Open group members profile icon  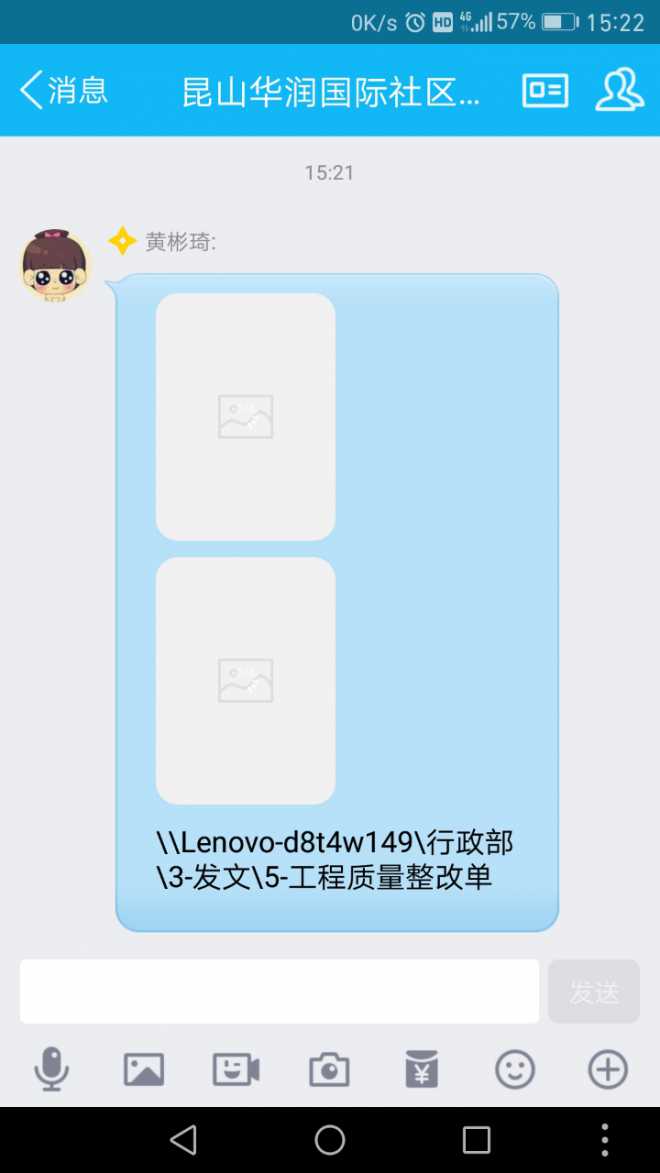pyautogui.click(x=619, y=91)
